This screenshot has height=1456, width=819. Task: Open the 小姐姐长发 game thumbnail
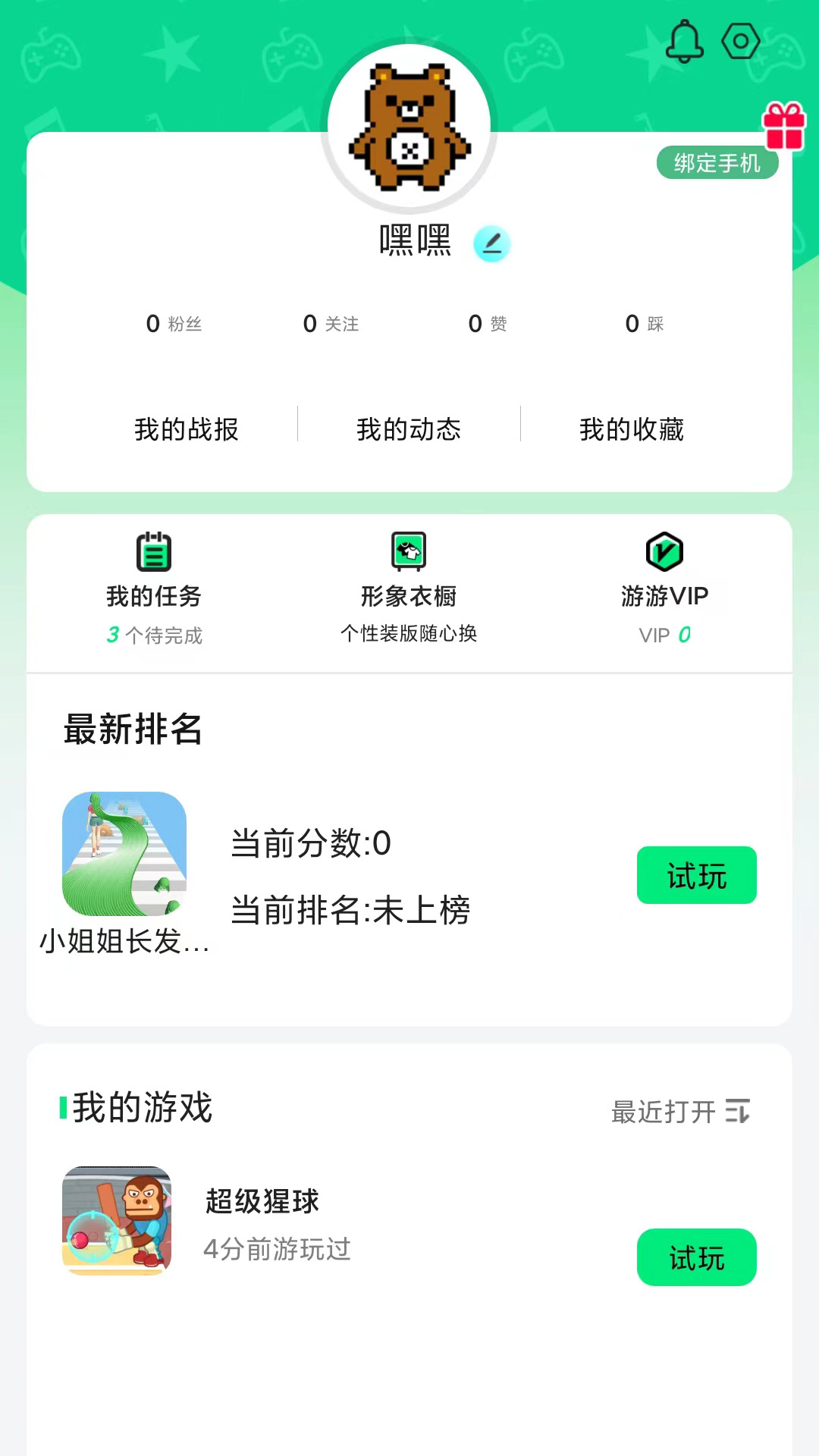(124, 854)
